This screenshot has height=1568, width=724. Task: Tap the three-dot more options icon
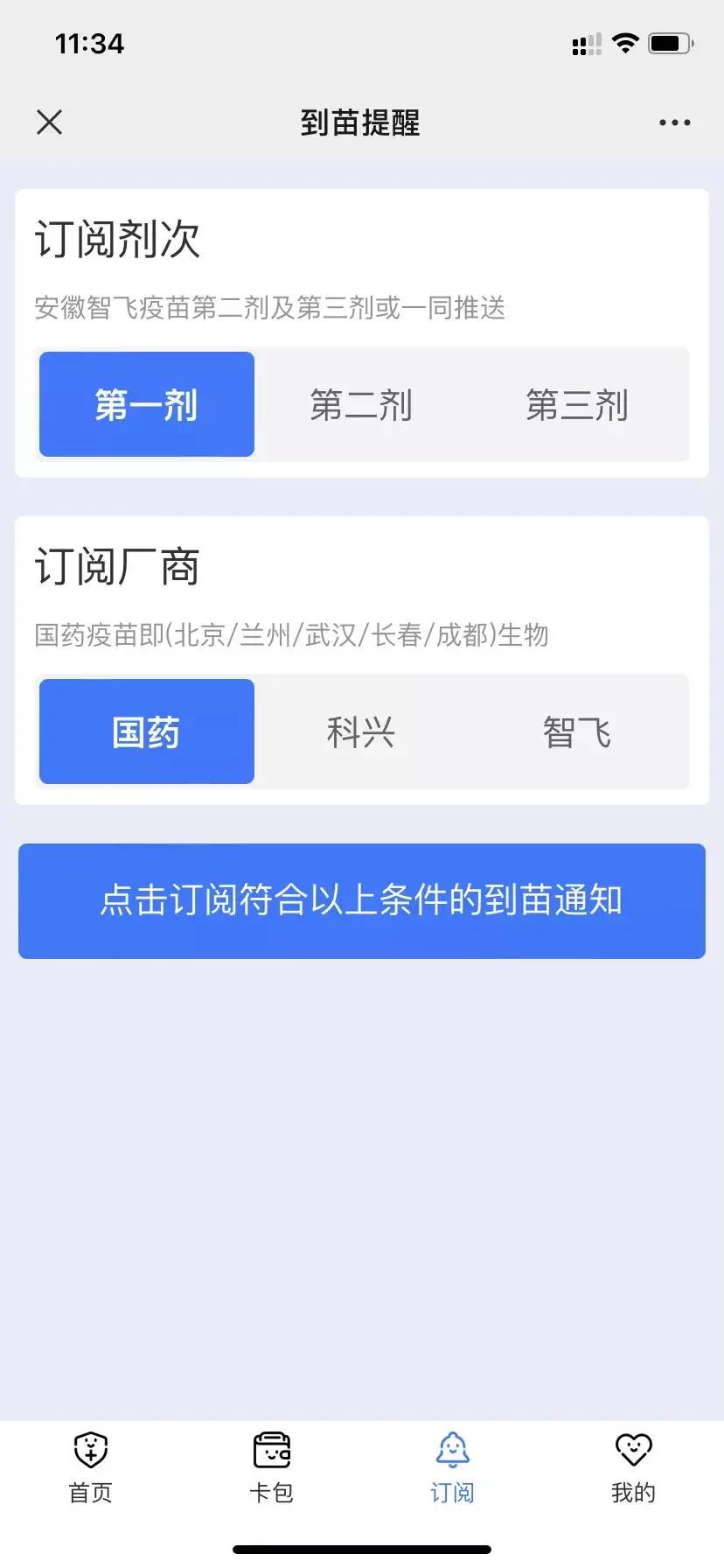(674, 122)
